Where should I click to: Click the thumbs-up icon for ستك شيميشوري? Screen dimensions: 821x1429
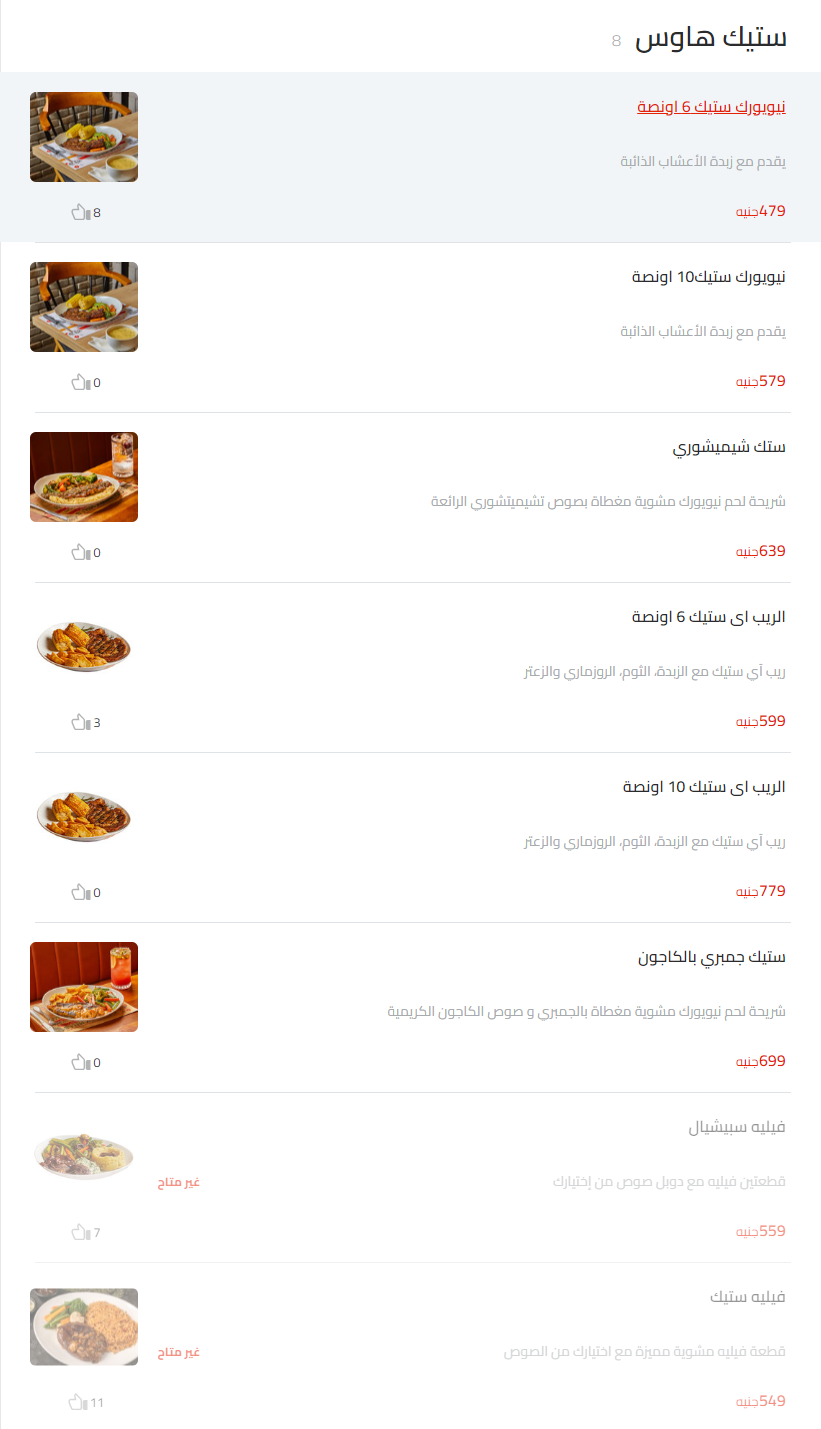pos(77,551)
